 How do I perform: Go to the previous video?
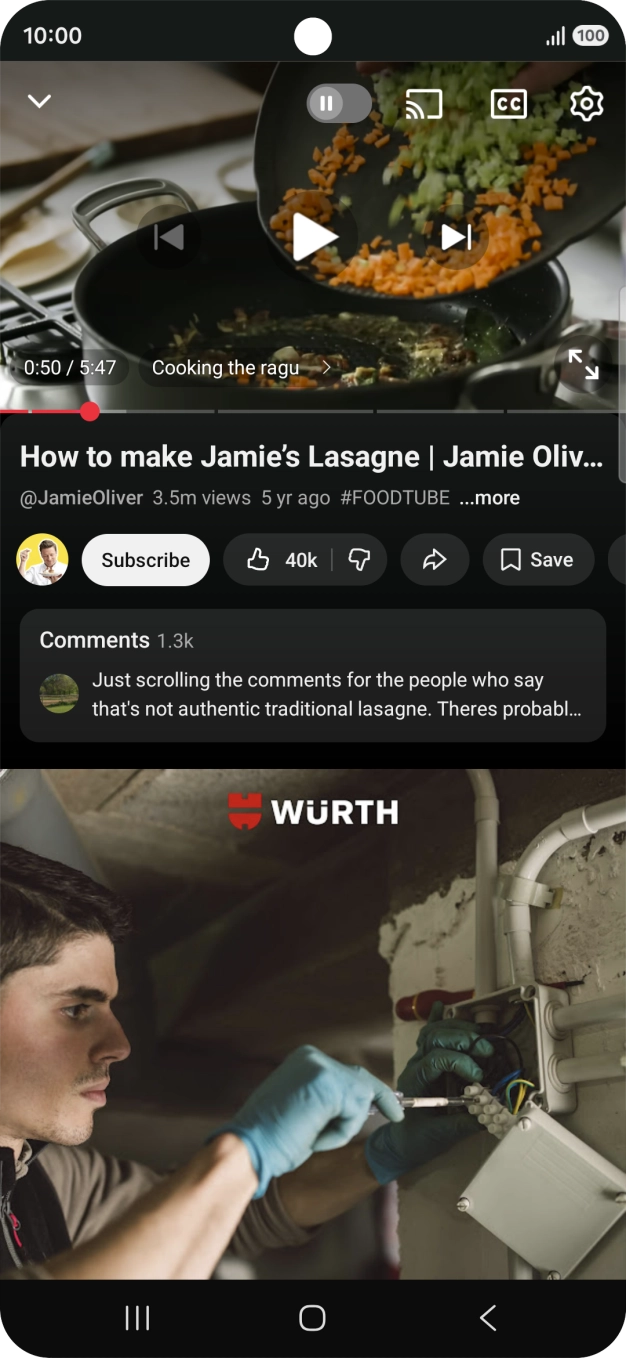click(x=169, y=237)
